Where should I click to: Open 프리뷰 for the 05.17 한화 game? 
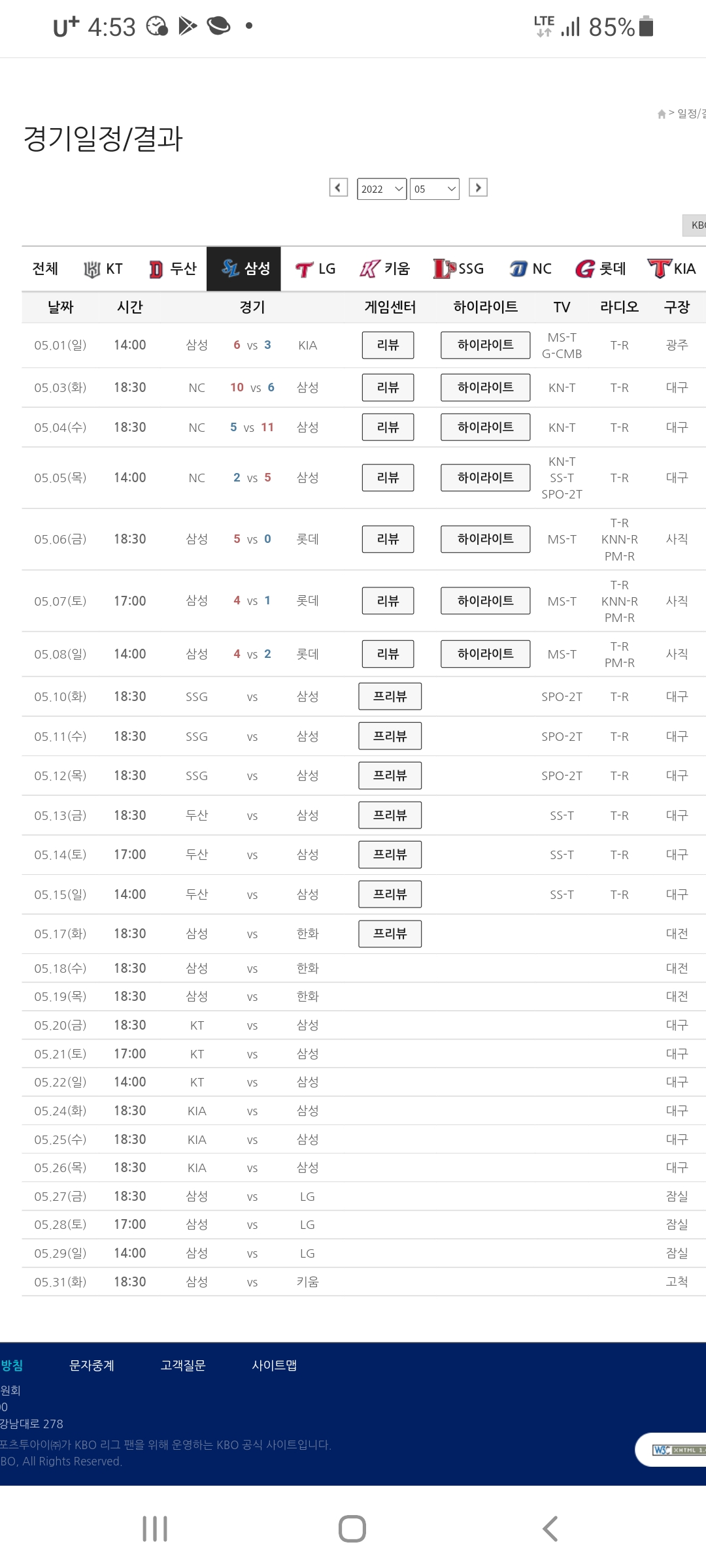coord(390,934)
